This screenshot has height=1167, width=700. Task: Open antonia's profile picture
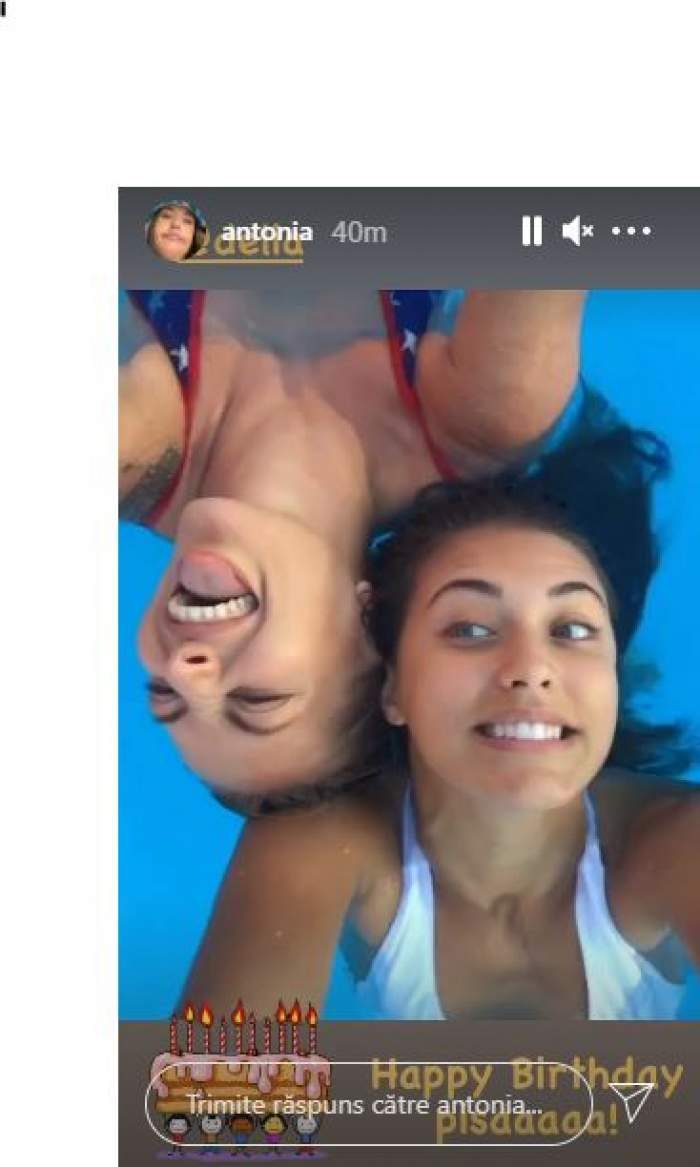click(176, 232)
